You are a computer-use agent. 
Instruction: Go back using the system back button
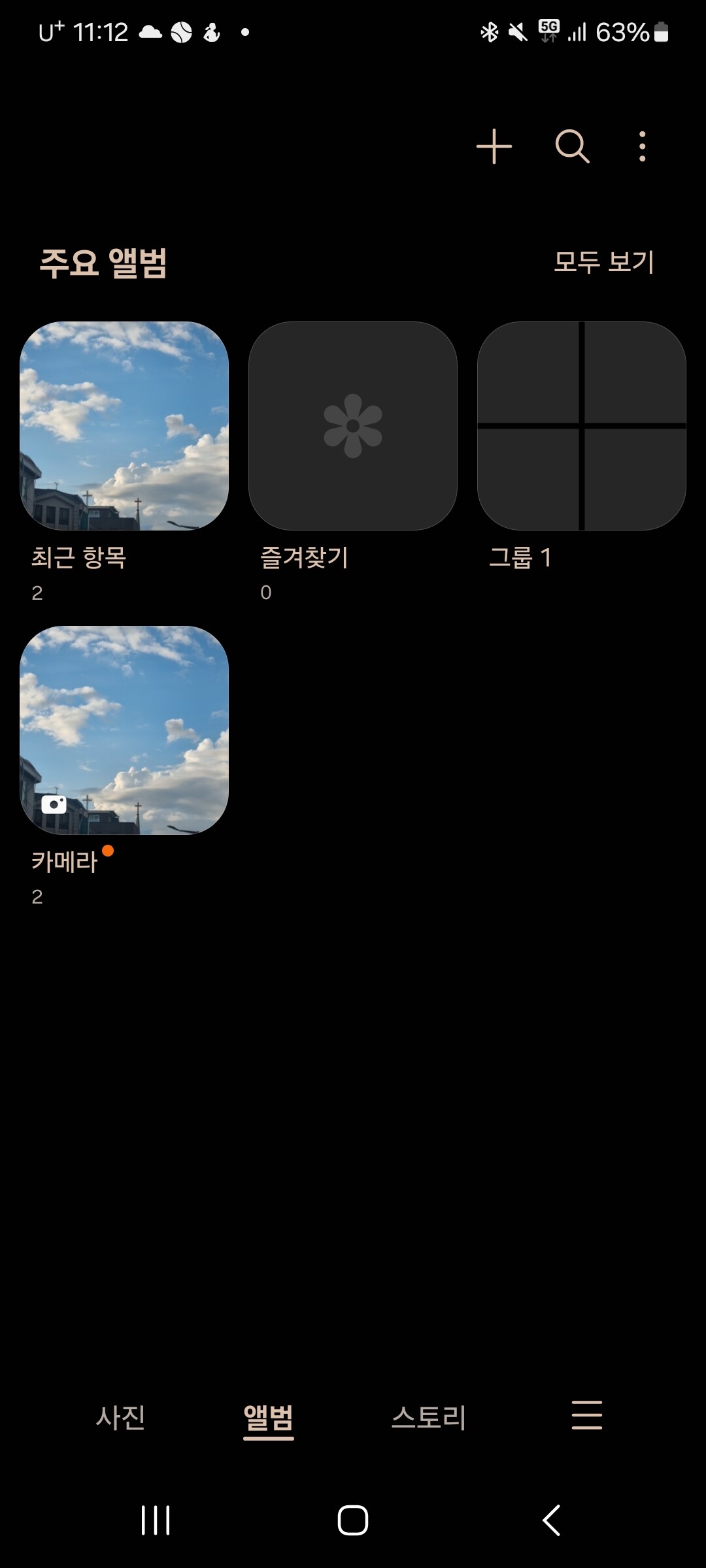[551, 1520]
